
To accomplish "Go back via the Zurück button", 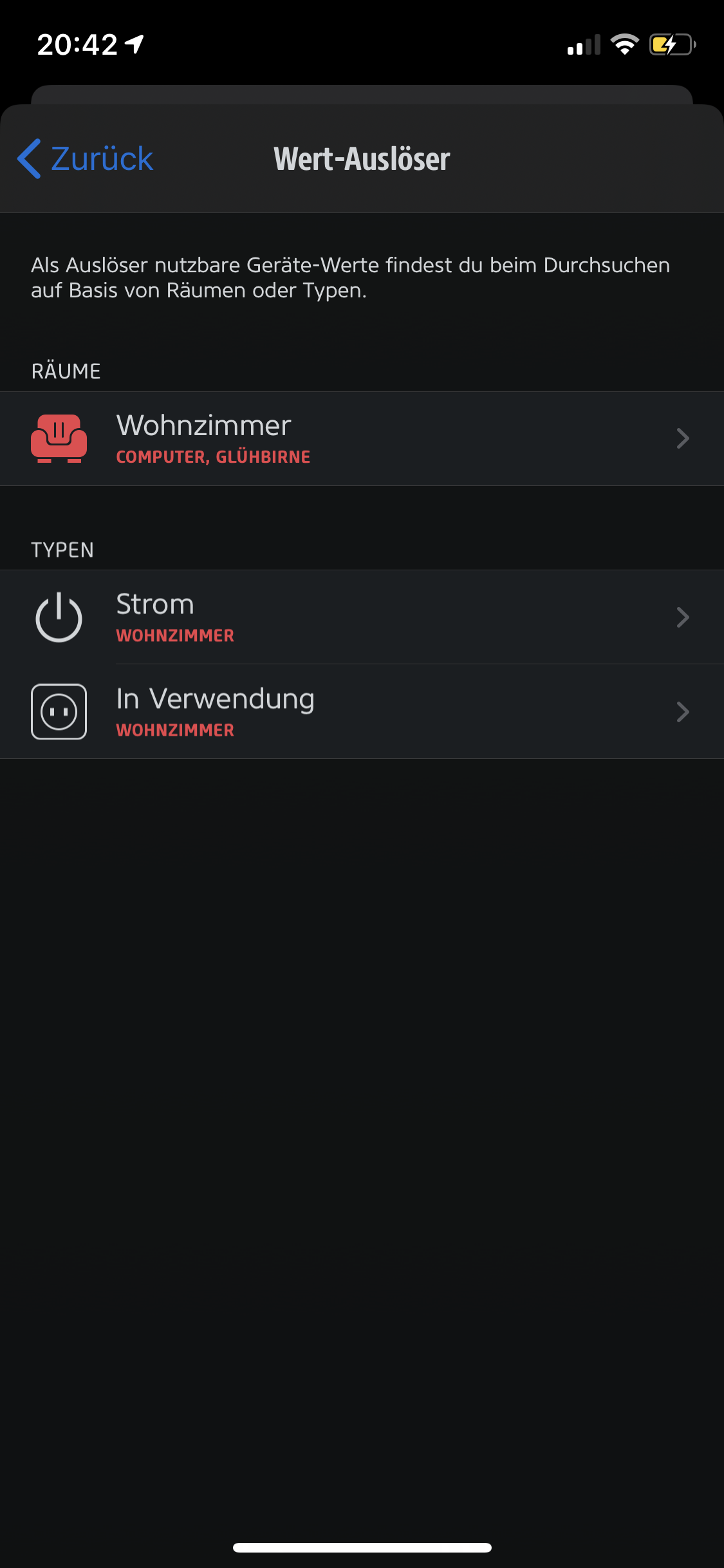I will (x=86, y=159).
